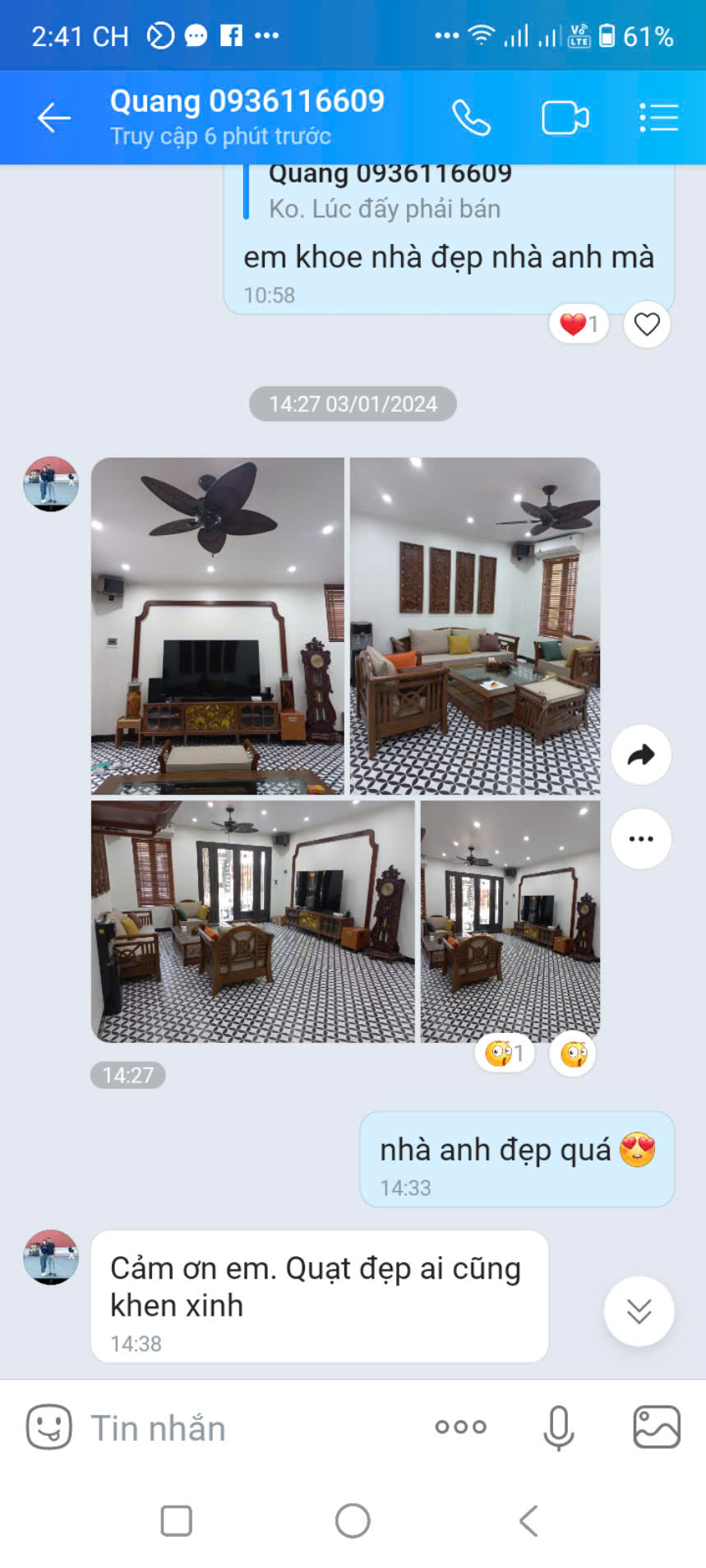
Task: Add surprised emoji reaction to photos
Action: point(574,1054)
